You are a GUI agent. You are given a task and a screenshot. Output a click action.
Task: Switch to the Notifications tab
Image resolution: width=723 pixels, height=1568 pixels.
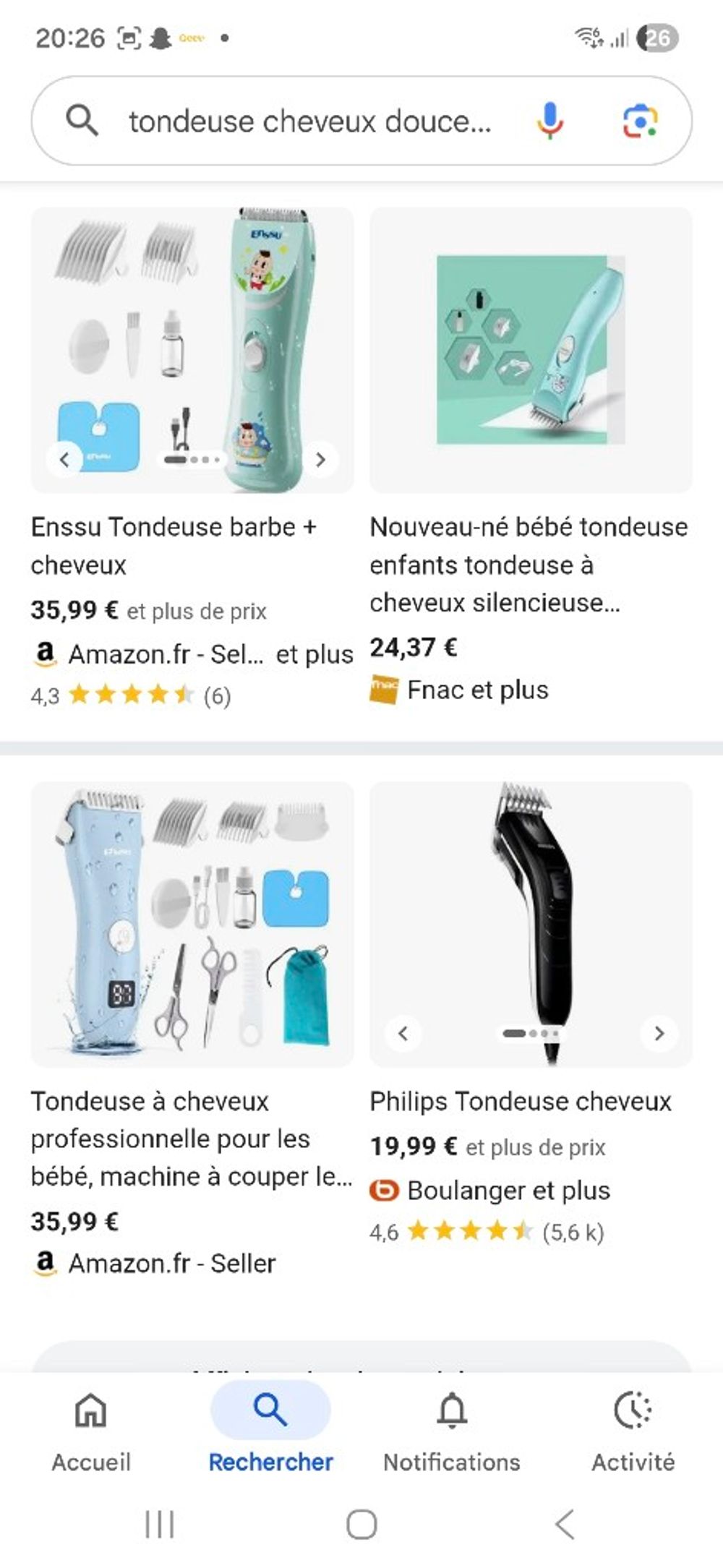452,1428
